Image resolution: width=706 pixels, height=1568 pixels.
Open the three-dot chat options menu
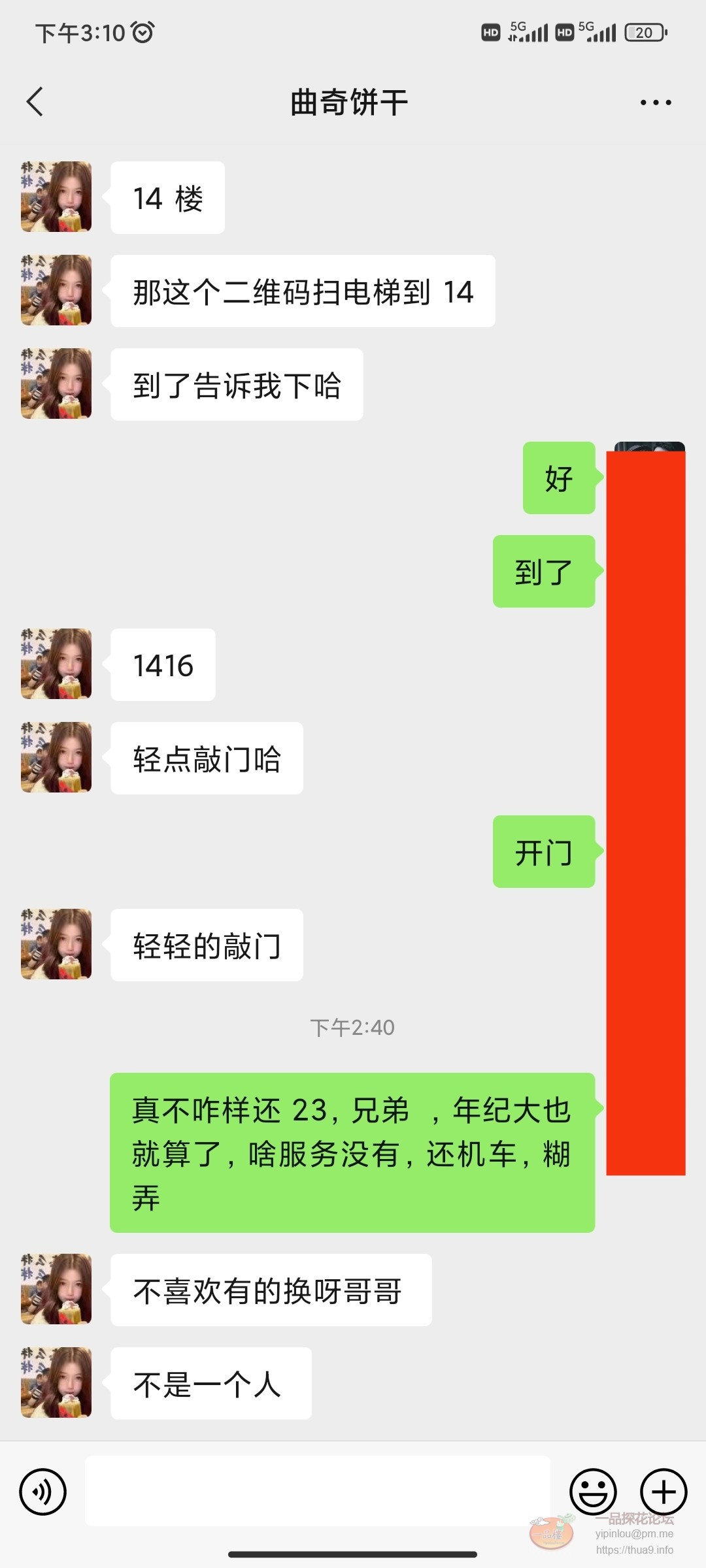click(655, 103)
